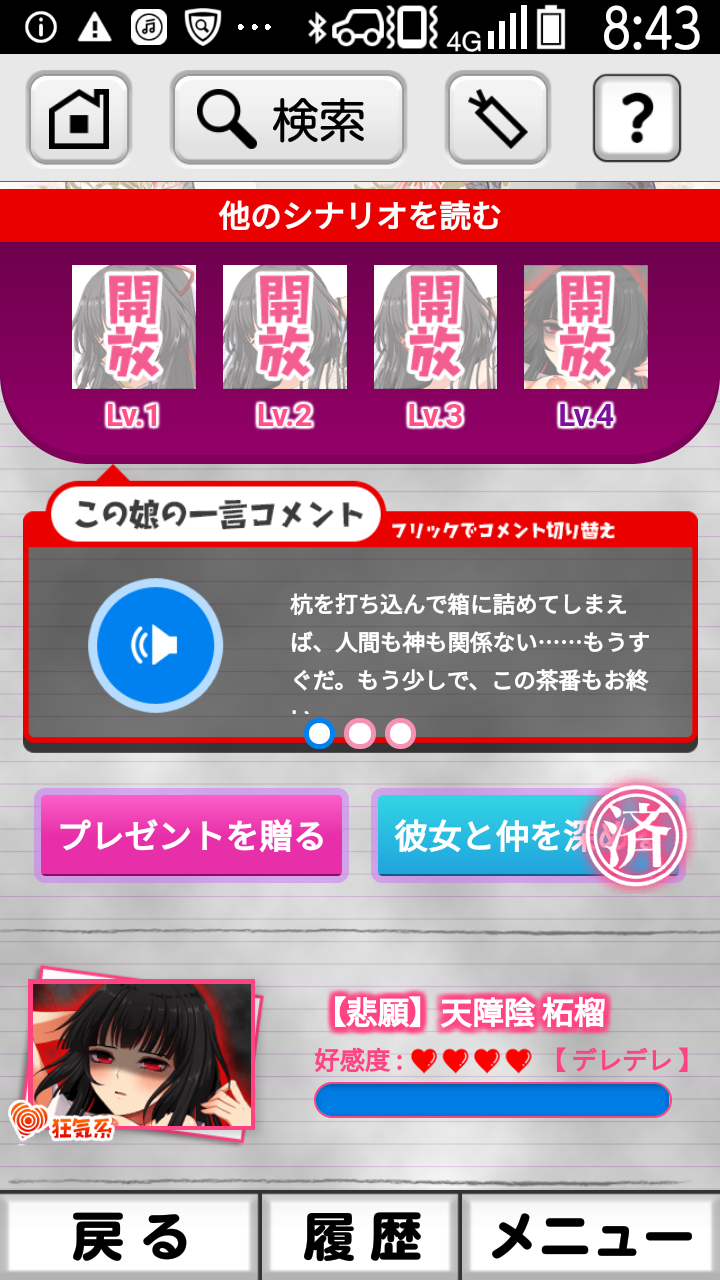Viewport: 720px width, 1280px height.
Task: Open the character portrait of 柘榴
Action: (142, 1054)
